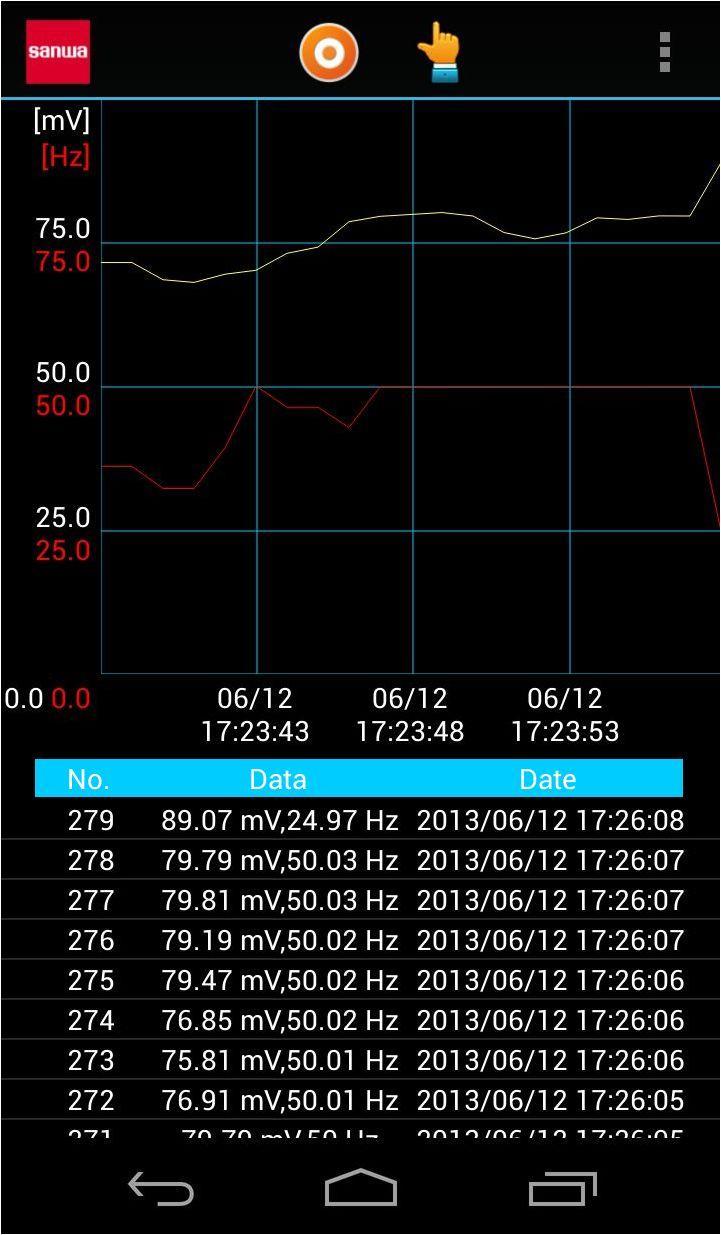Tap the red [Hz] axis label

click(64, 157)
